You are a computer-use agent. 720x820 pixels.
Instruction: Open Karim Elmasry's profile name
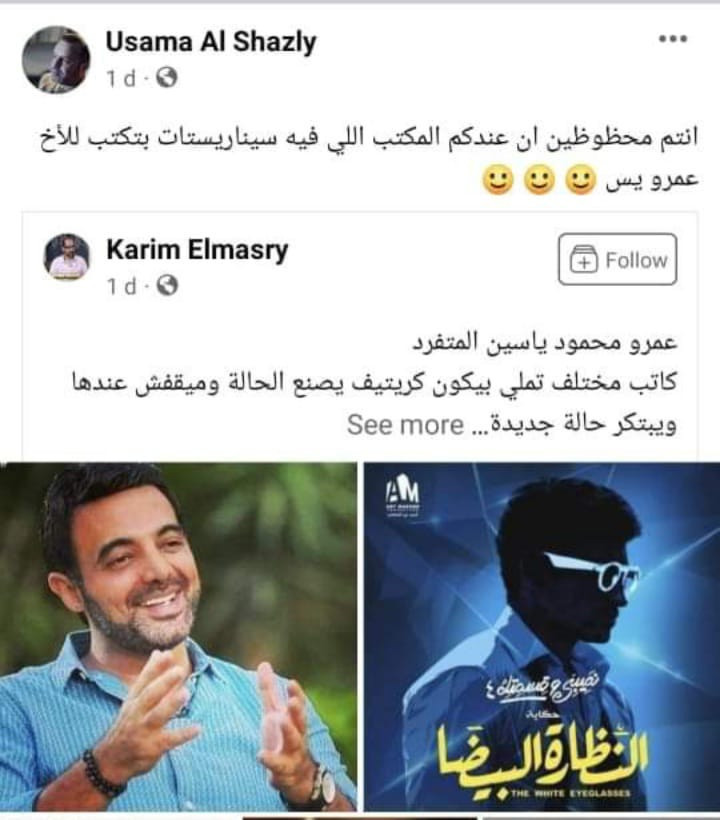197,250
